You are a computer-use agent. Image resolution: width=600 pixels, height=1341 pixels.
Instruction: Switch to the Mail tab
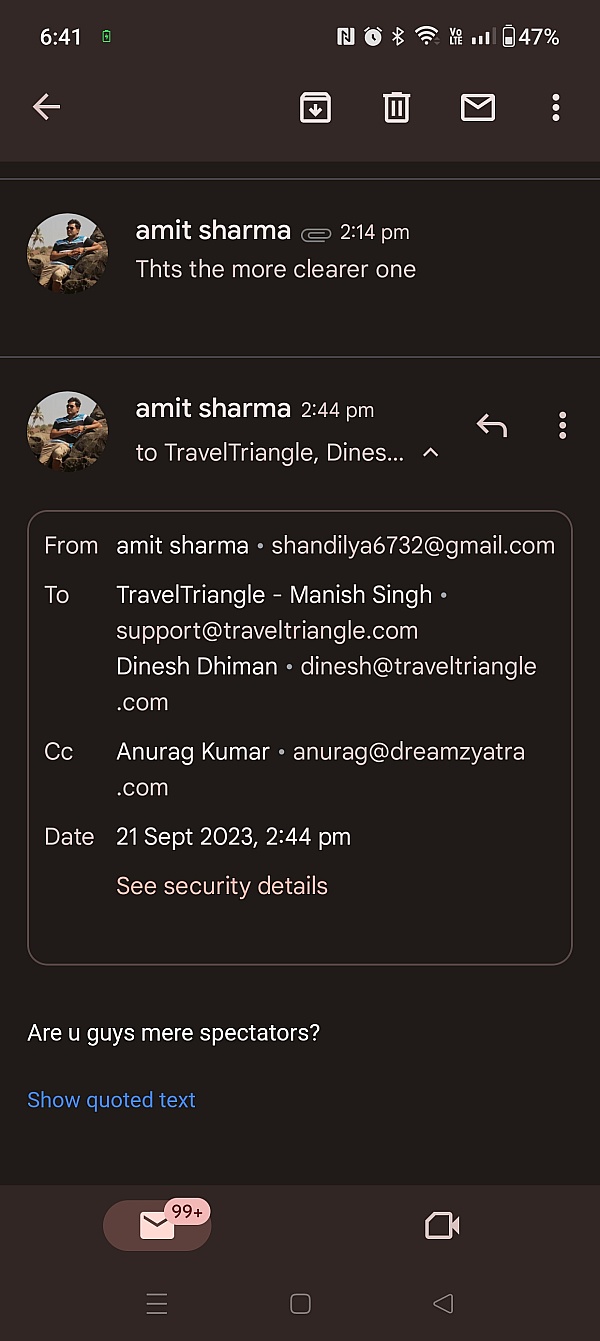(x=157, y=1225)
